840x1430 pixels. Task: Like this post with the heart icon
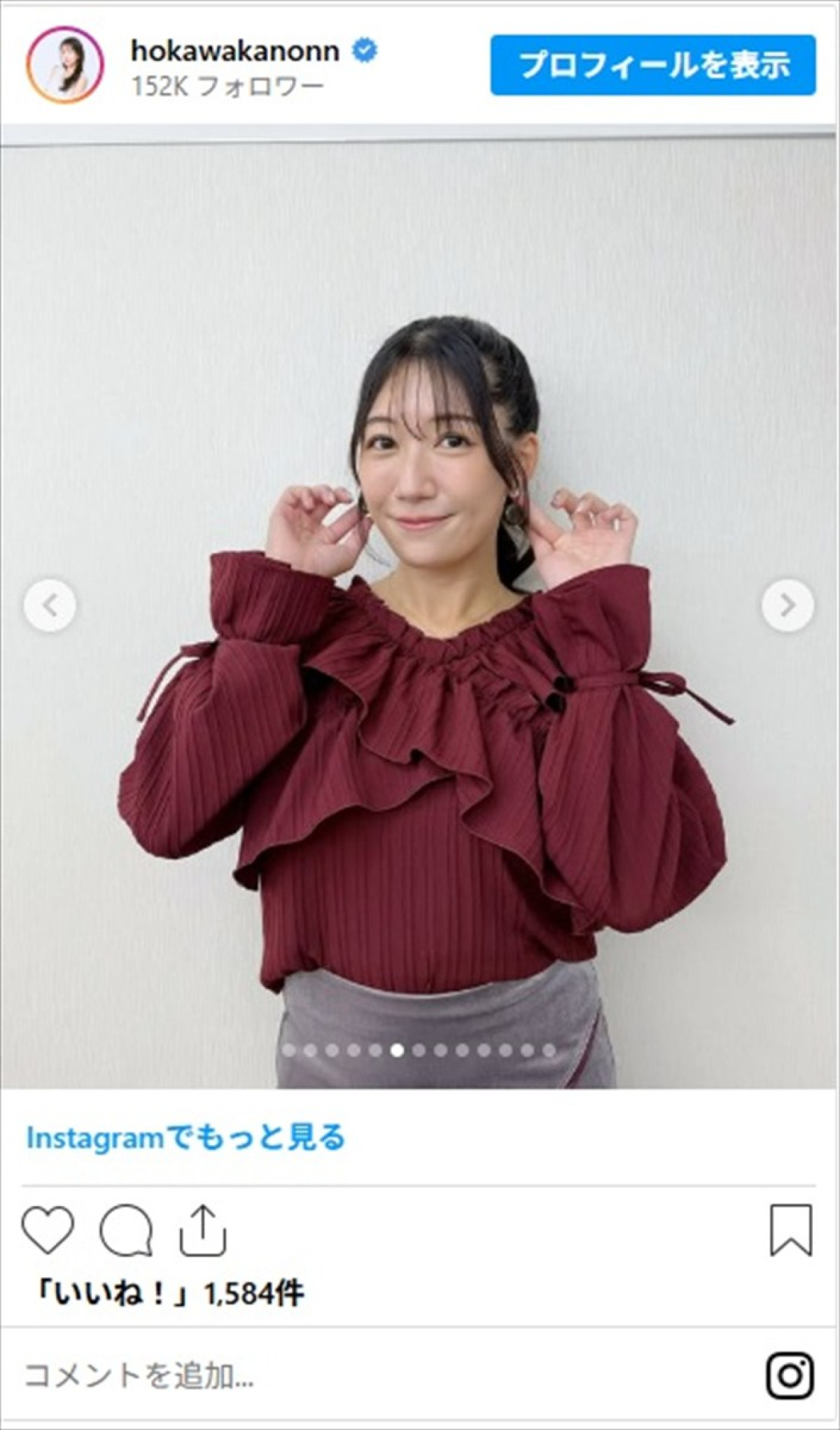(48, 1230)
